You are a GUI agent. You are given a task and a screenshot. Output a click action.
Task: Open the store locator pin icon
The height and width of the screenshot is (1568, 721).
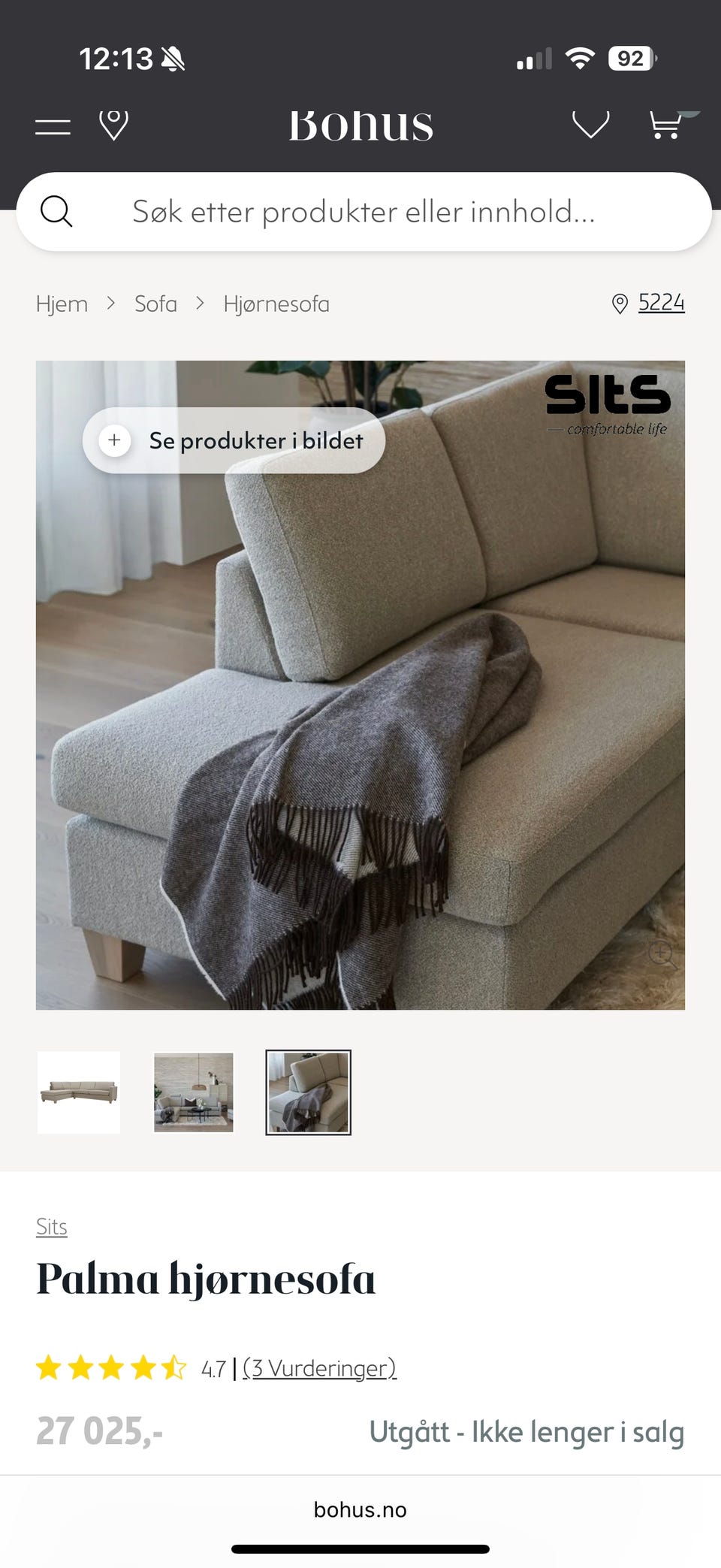(113, 124)
